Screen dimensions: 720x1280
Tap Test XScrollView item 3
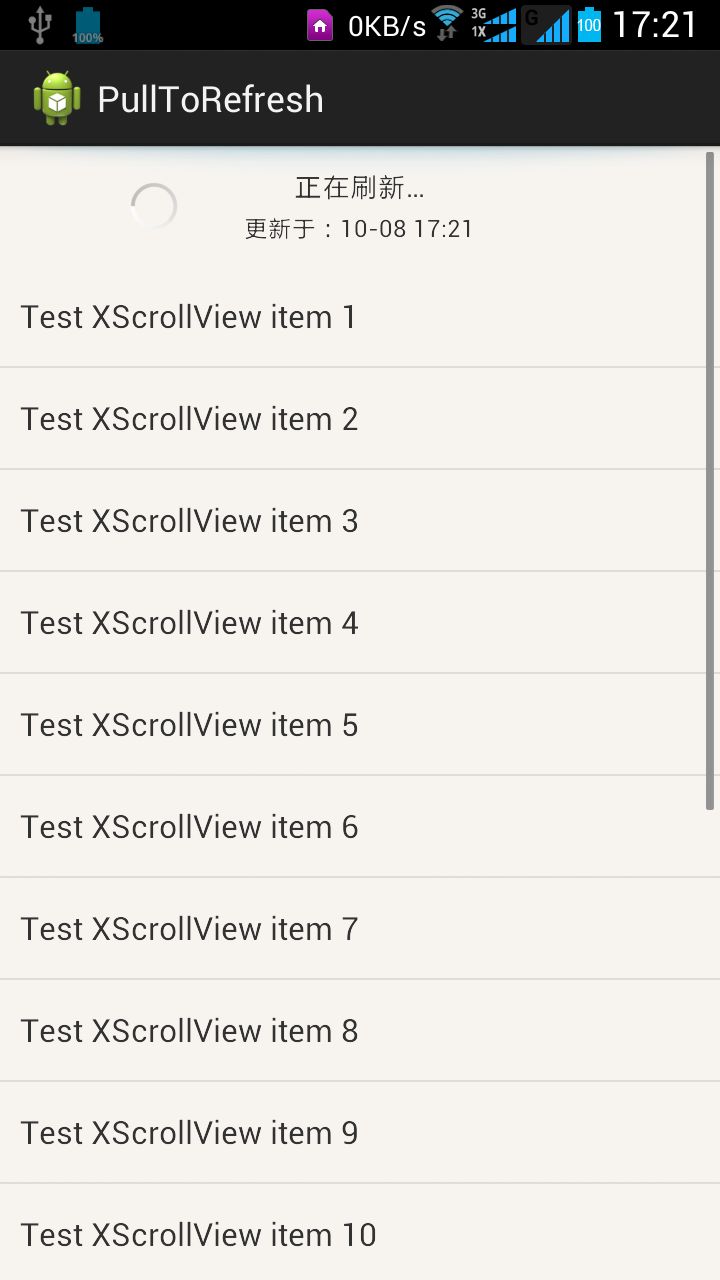pos(188,520)
